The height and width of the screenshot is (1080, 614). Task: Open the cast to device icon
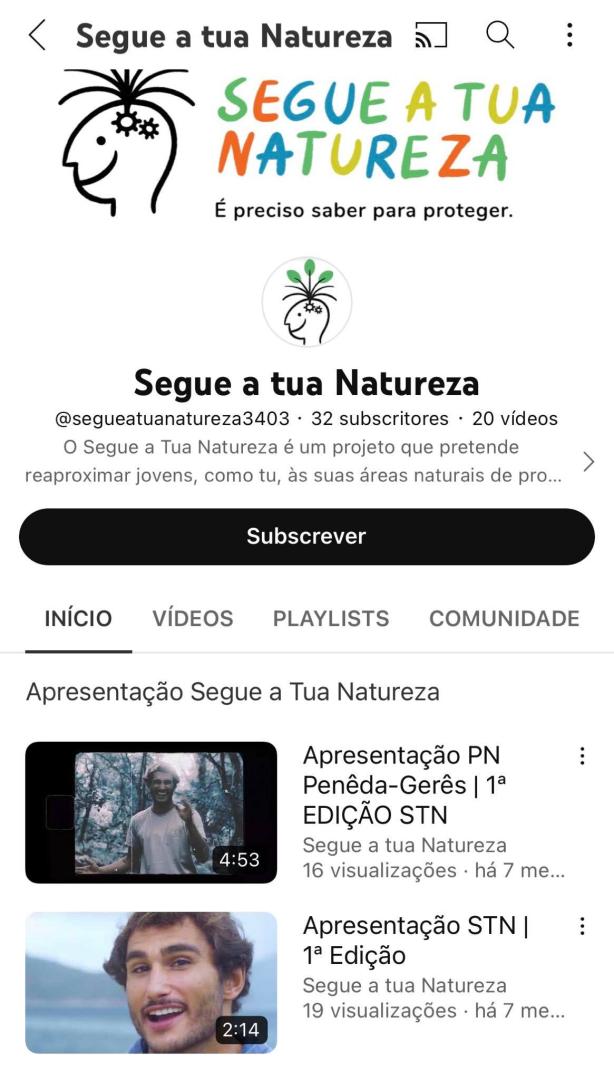pyautogui.click(x=431, y=37)
